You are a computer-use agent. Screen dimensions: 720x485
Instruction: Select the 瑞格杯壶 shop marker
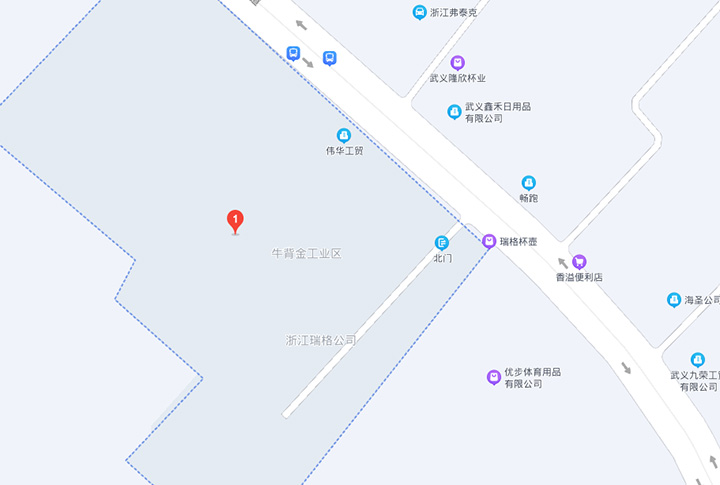489,241
